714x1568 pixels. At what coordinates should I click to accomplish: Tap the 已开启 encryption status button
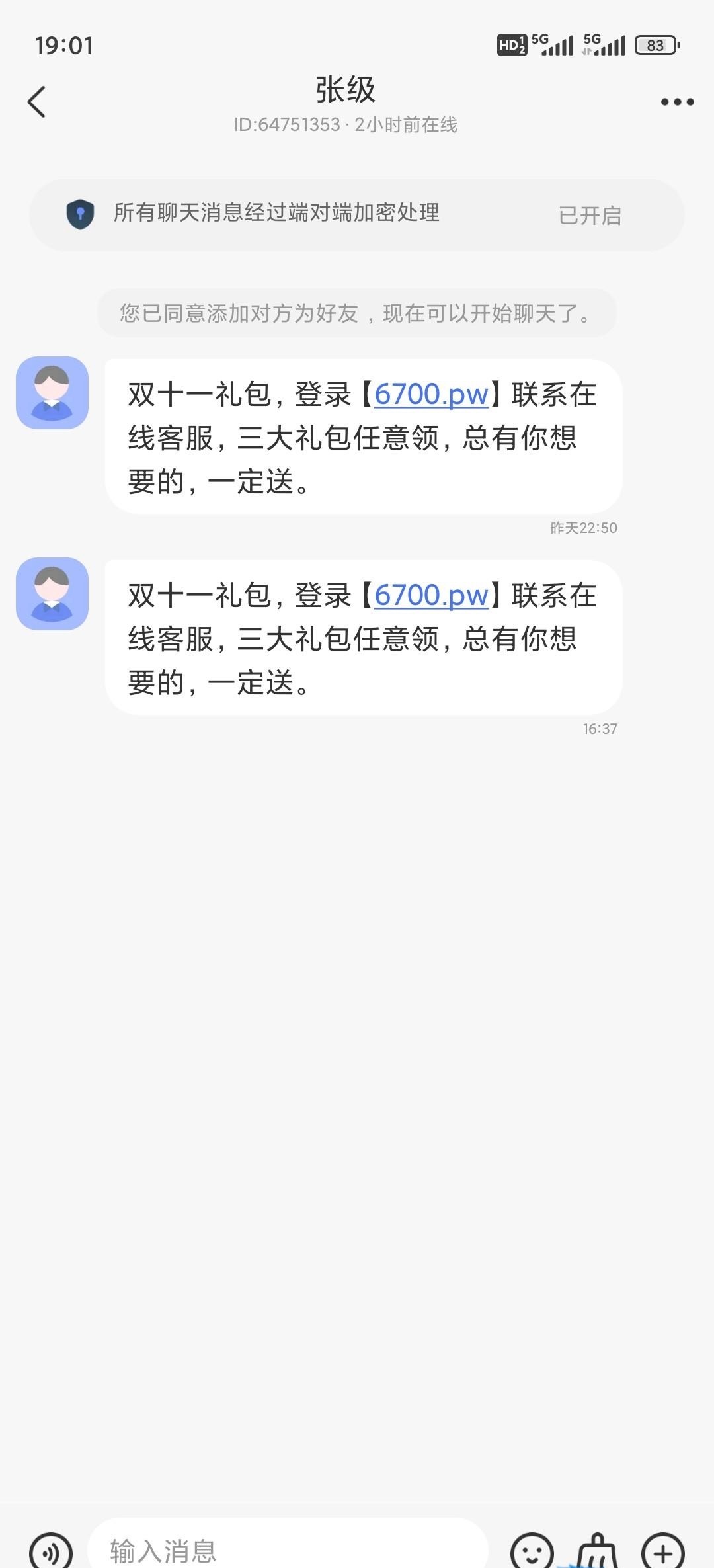pyautogui.click(x=590, y=215)
